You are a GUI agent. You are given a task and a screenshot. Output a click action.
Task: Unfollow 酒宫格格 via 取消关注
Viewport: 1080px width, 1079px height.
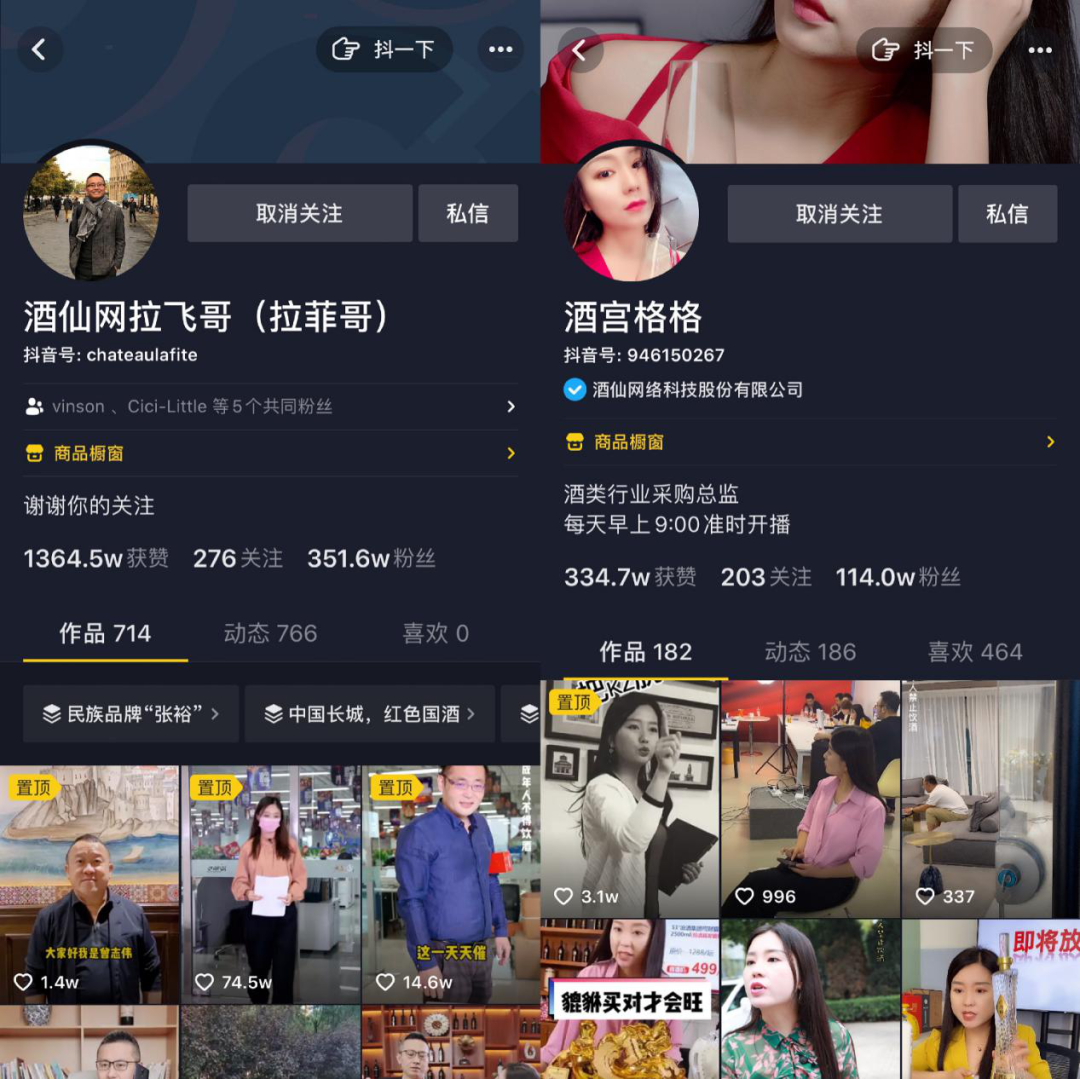click(839, 213)
